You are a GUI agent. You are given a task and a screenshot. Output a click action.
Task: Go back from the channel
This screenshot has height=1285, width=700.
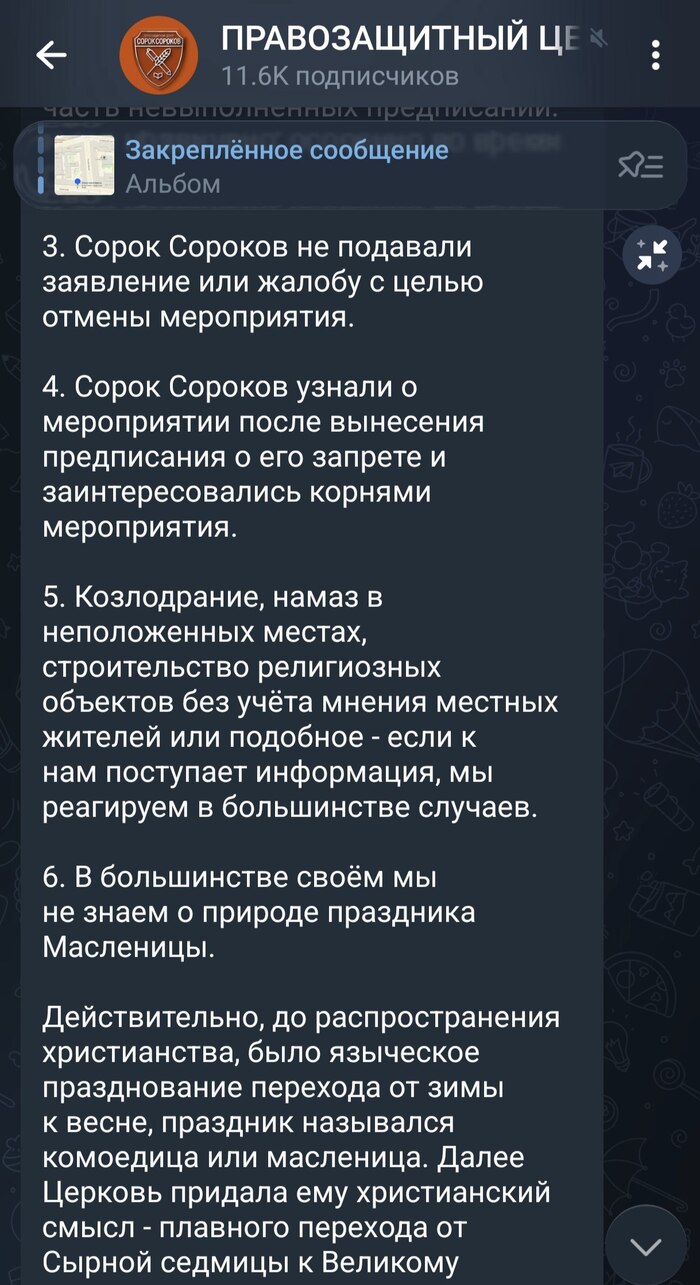[x=51, y=56]
